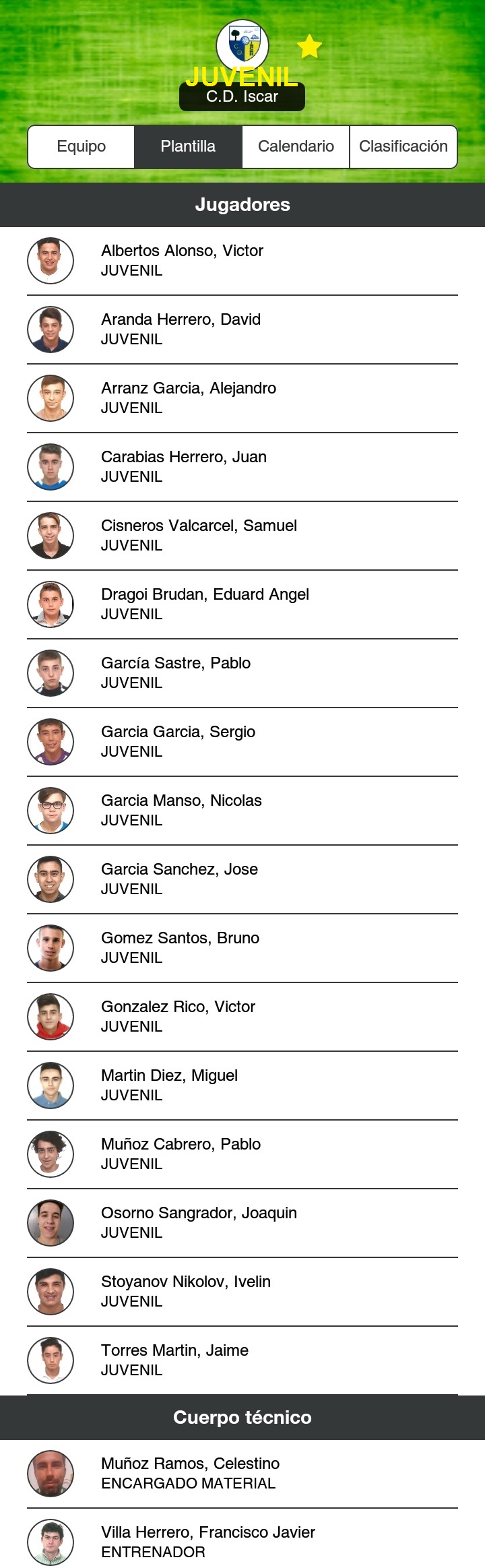Switch to the Equipo tab
This screenshot has height=1568, width=485.
(x=81, y=146)
